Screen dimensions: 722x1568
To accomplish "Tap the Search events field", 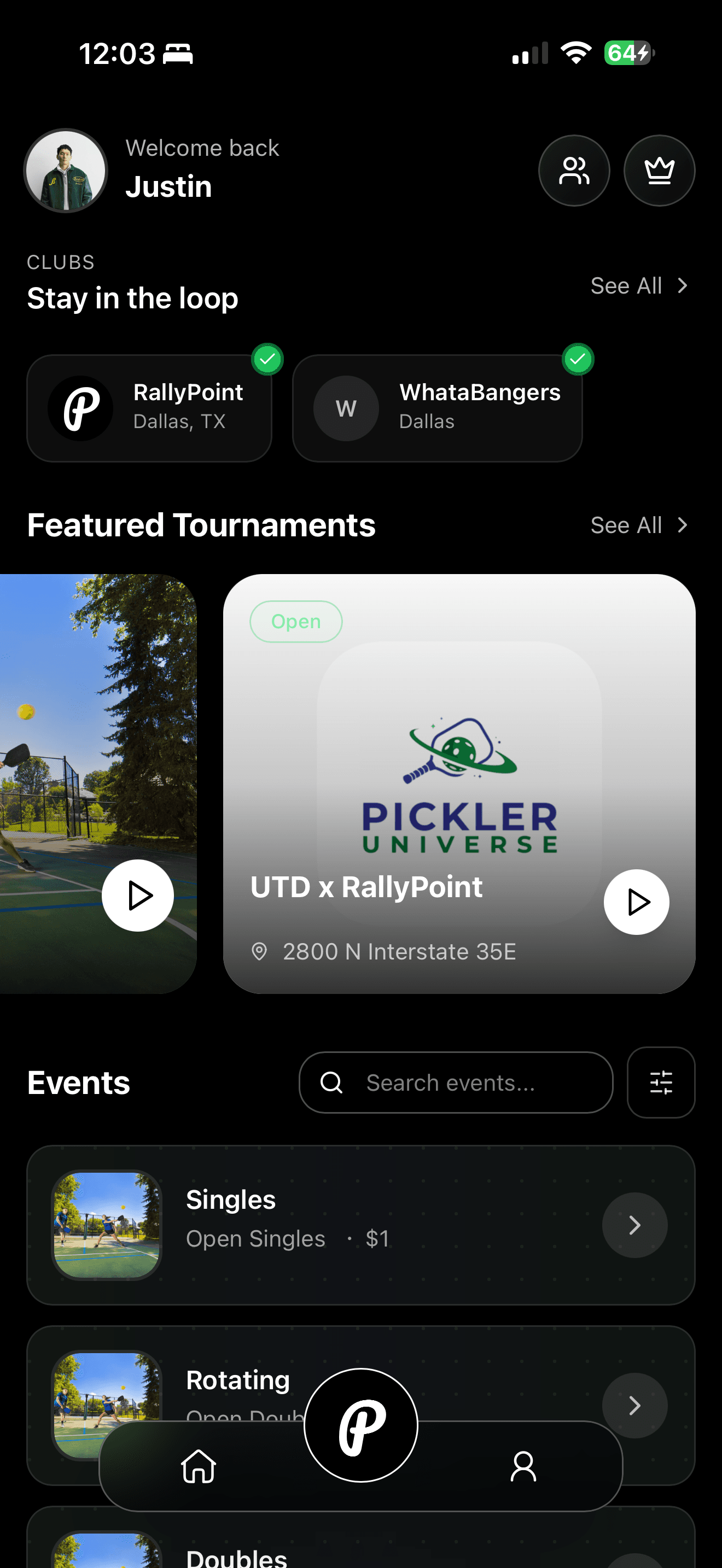I will [x=456, y=1083].
